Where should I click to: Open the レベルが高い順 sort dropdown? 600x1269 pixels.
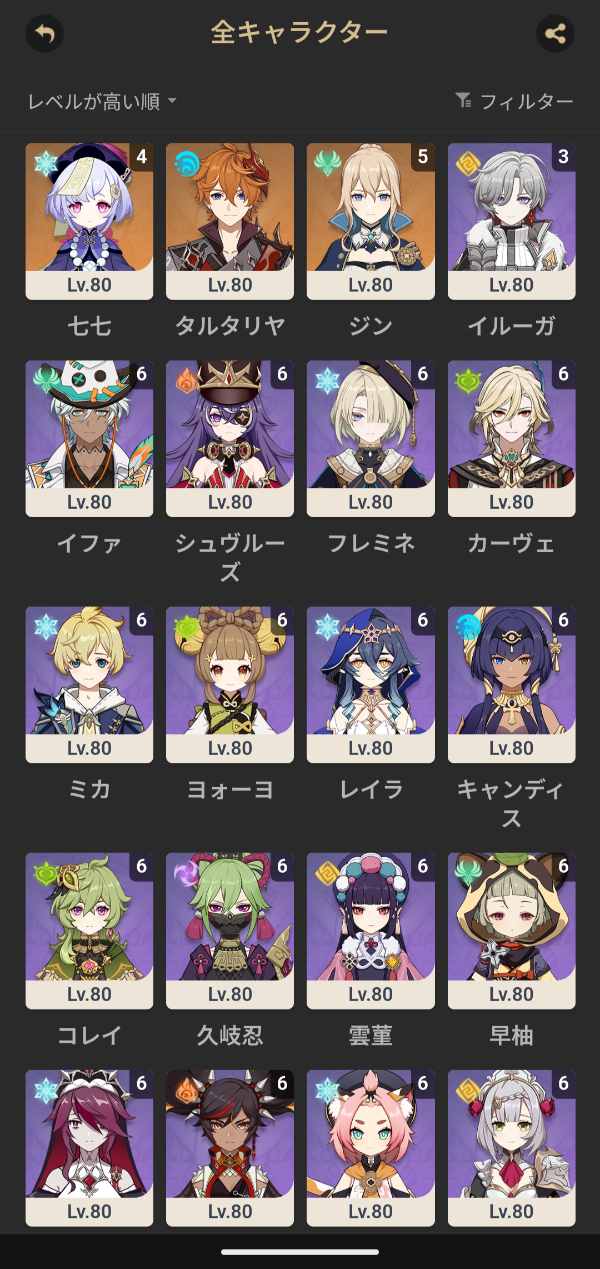tap(102, 101)
